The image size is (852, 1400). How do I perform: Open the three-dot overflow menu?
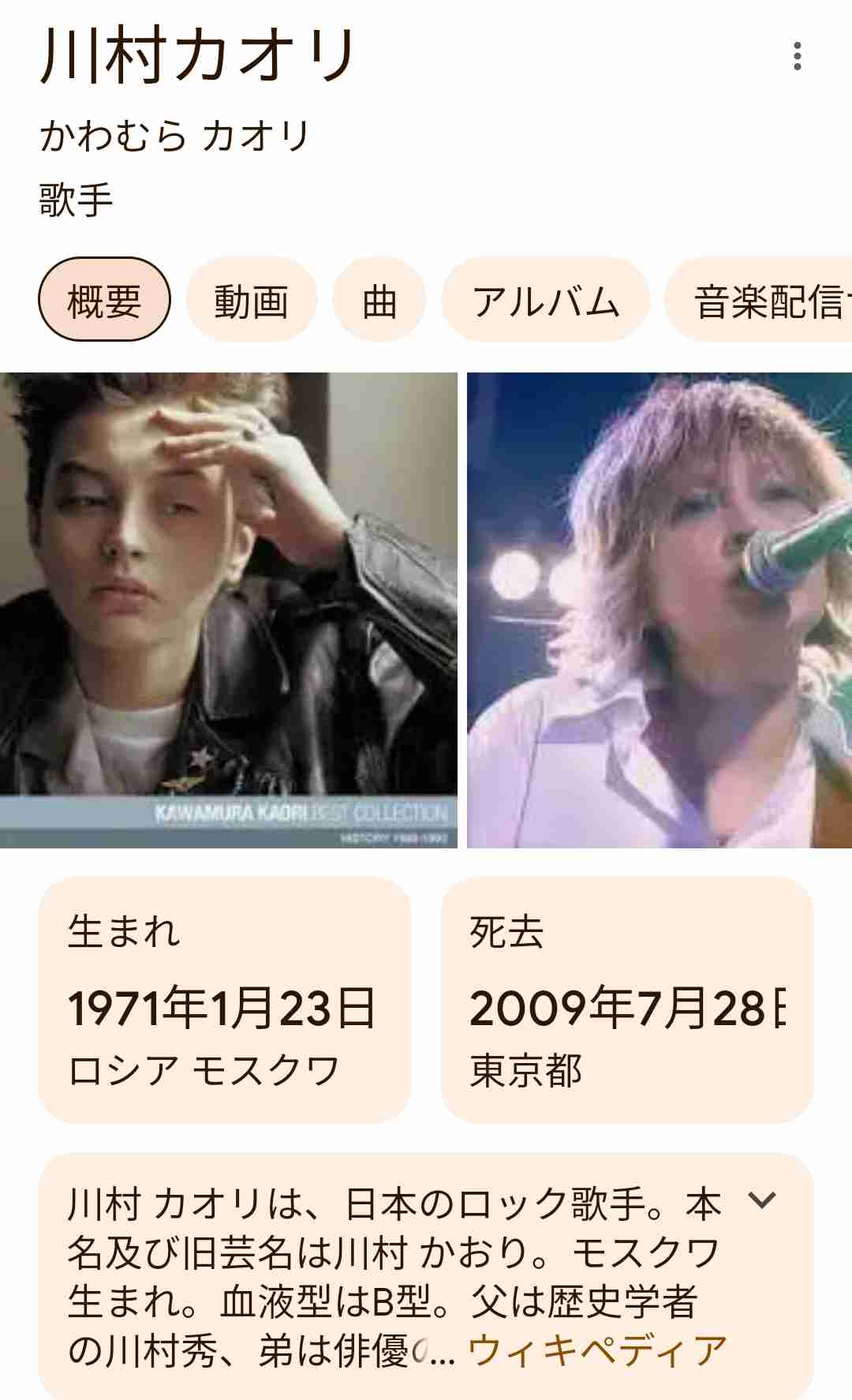click(798, 56)
